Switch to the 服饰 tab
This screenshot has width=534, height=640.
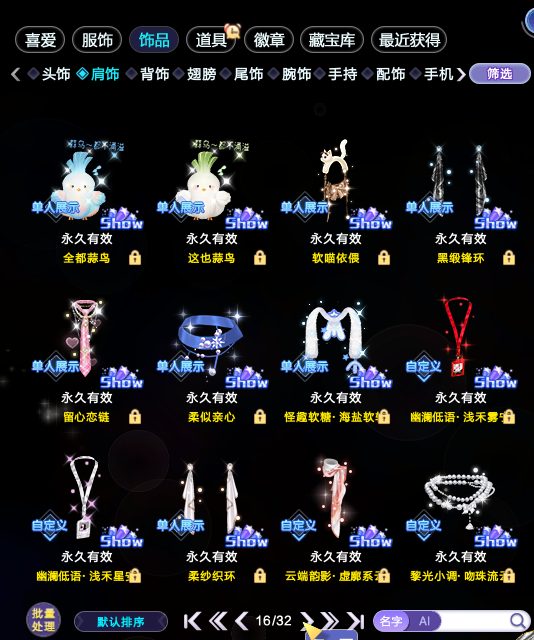click(x=97, y=40)
